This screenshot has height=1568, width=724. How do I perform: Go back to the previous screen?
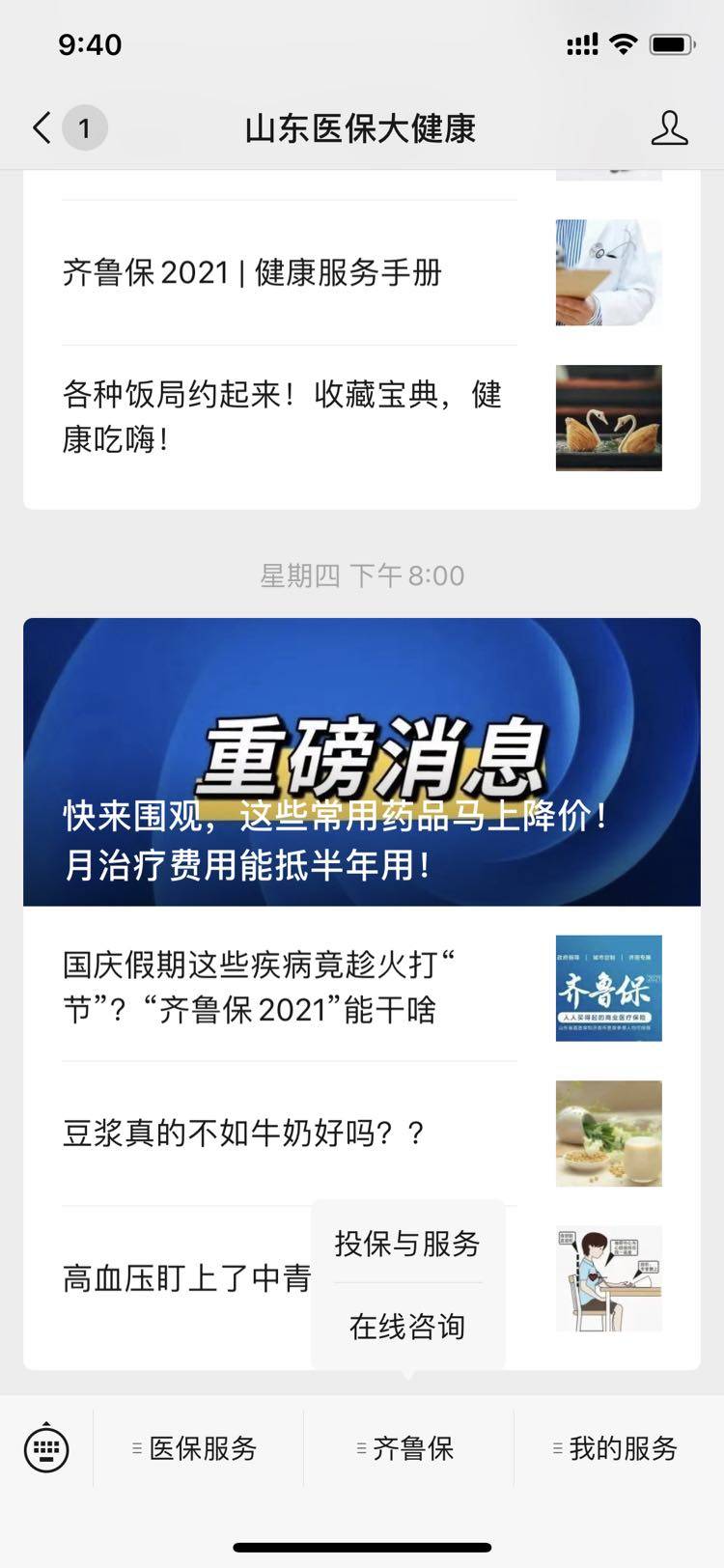click(42, 128)
